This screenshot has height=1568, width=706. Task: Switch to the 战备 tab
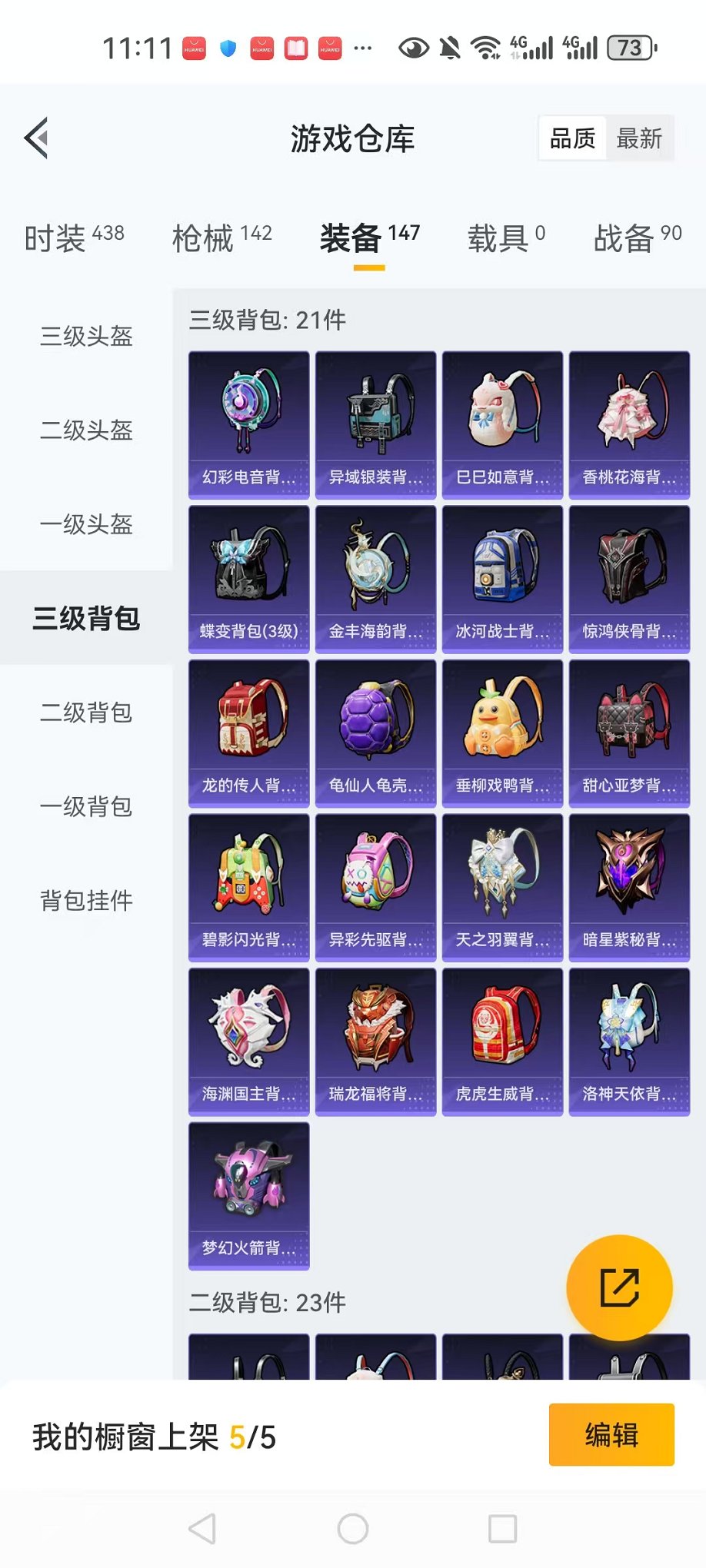coord(637,238)
